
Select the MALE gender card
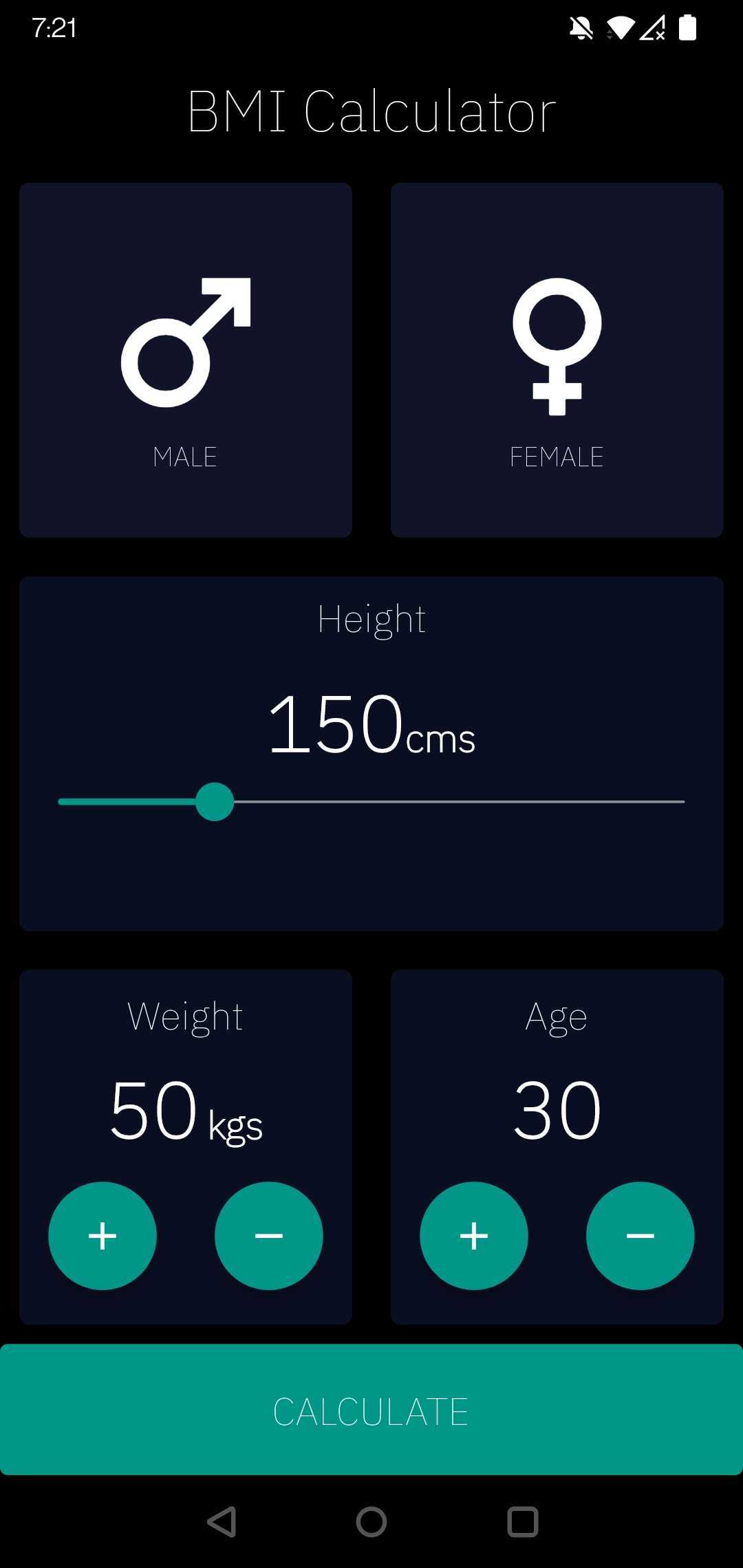[186, 360]
